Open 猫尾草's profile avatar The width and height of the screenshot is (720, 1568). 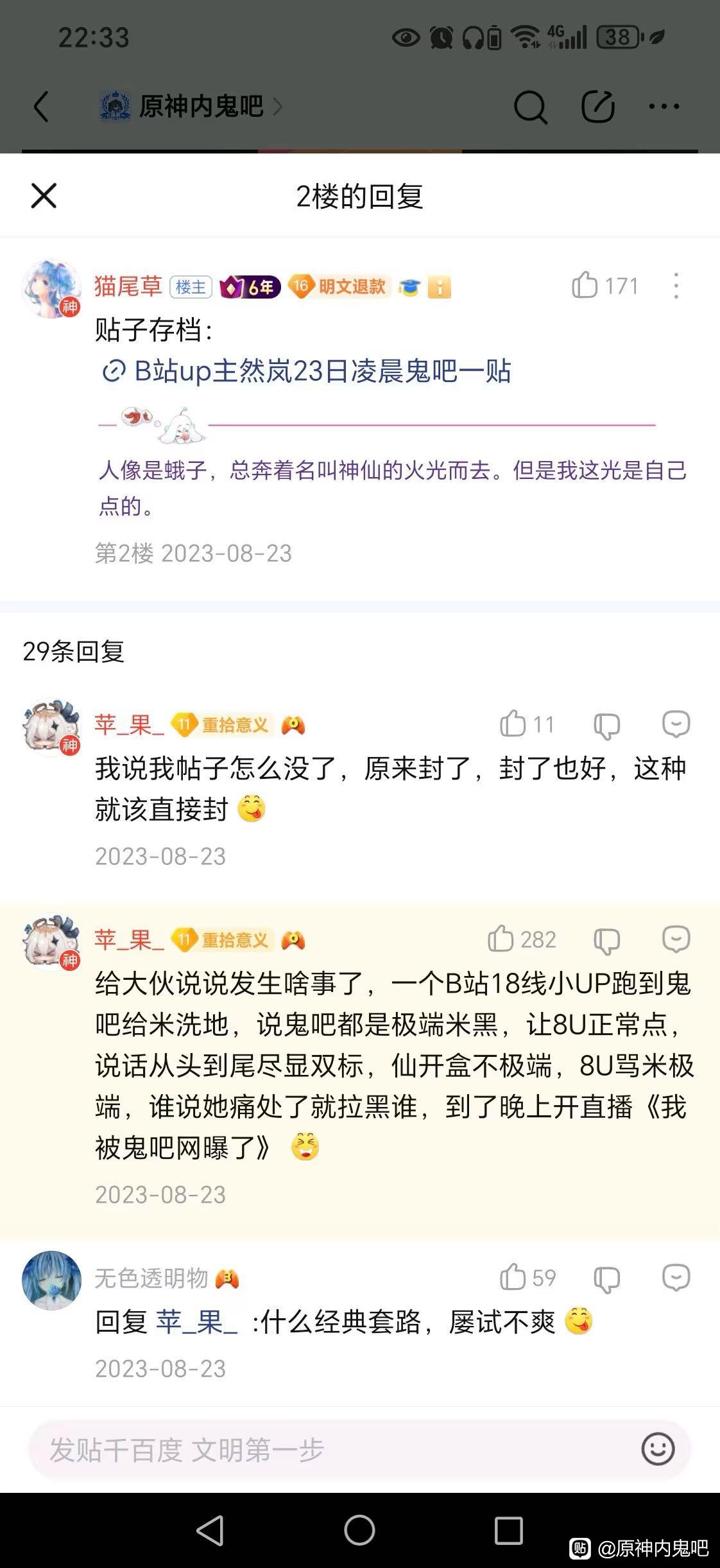coord(51,288)
